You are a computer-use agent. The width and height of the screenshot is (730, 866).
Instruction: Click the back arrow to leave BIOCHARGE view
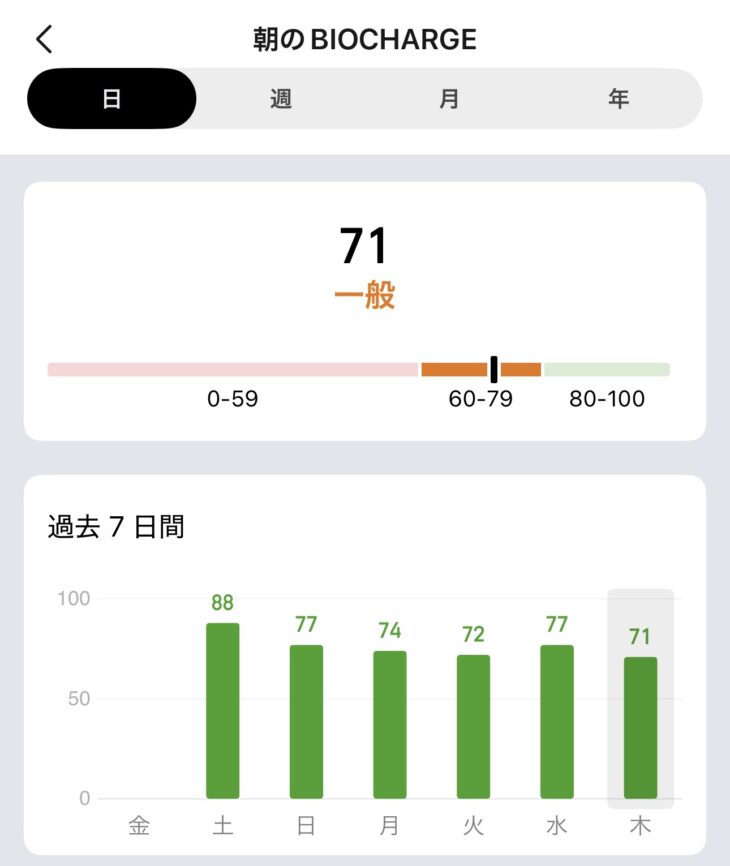[x=42, y=38]
